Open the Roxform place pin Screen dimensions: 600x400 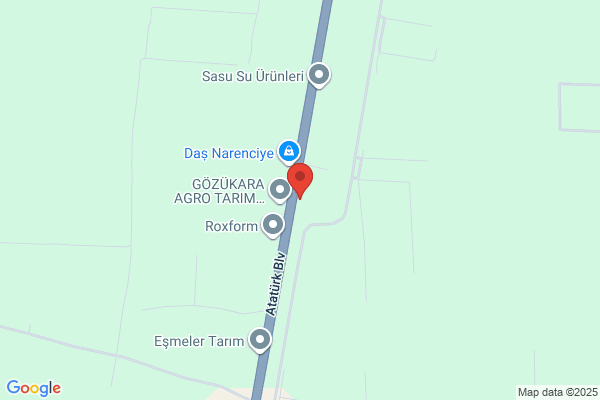tap(273, 225)
